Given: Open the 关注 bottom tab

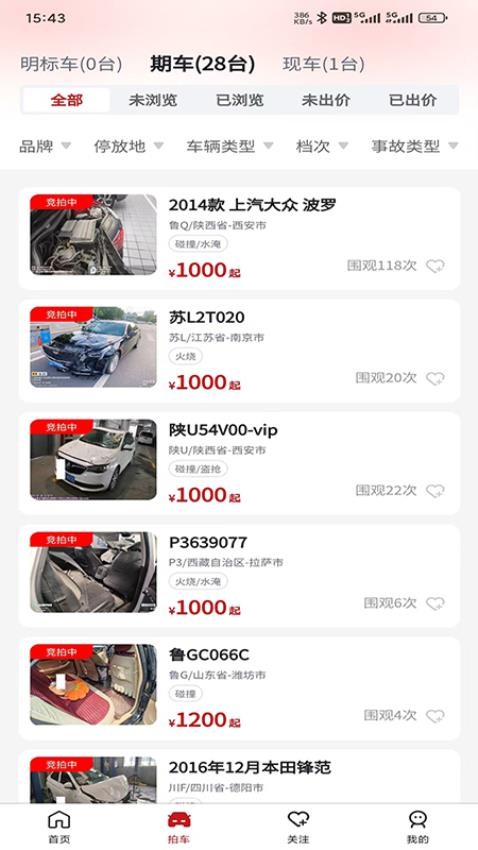Looking at the screenshot, I should point(298,827).
